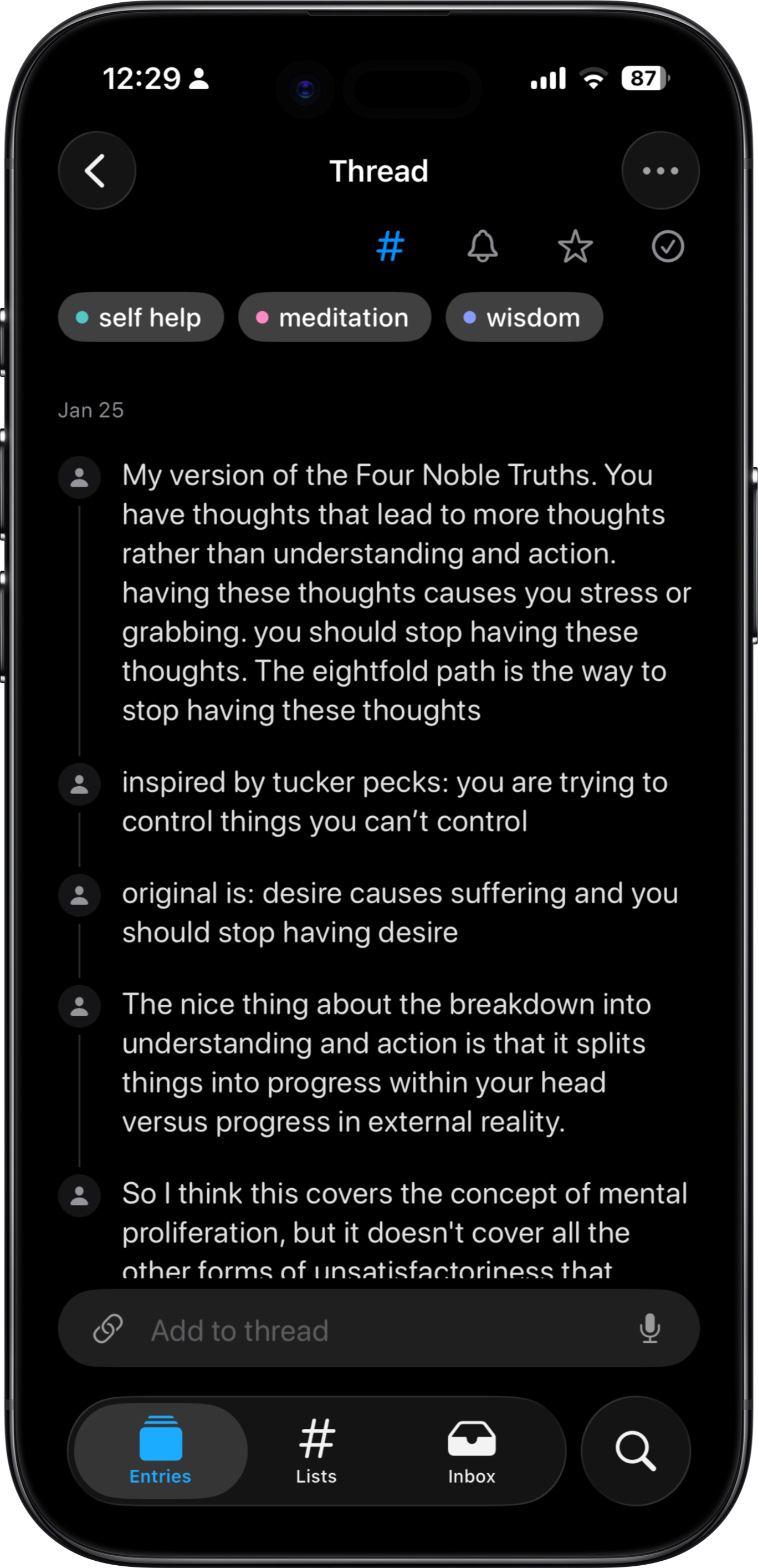
Task: Select the 'self help' tag
Action: 141,317
